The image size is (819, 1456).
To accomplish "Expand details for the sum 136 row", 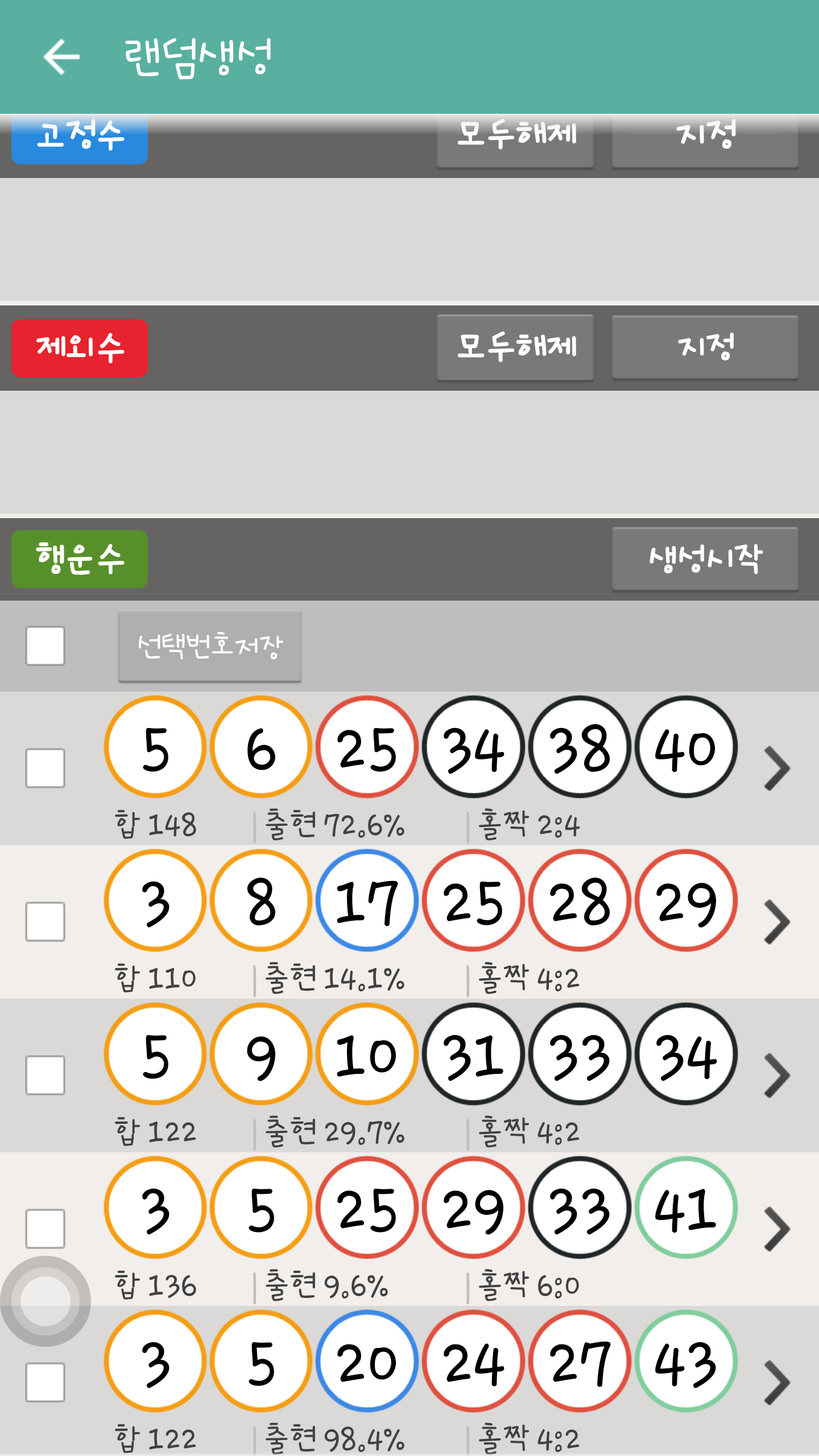I will click(777, 1228).
